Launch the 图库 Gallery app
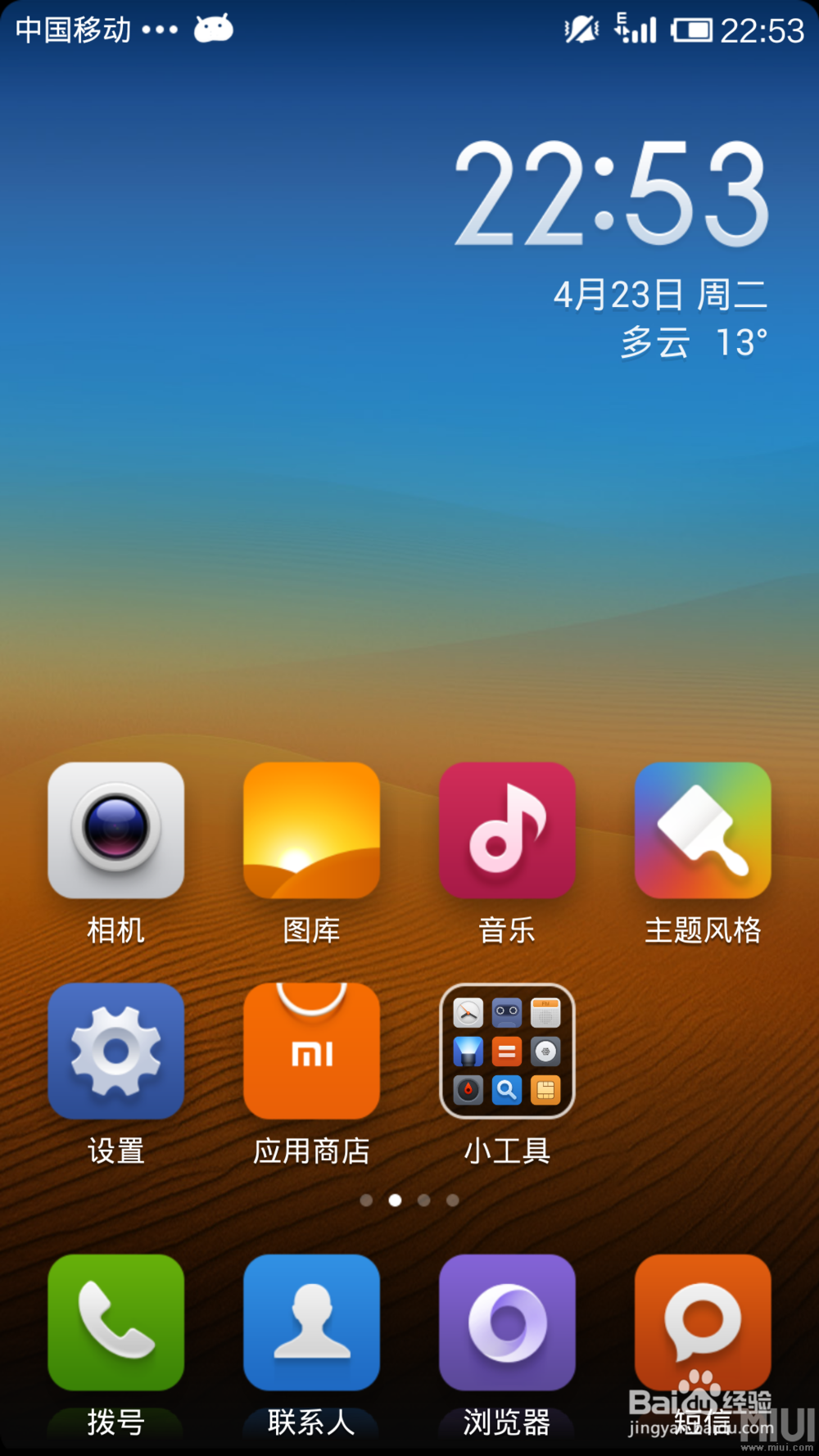Screen dimensions: 819x1456 [311, 829]
